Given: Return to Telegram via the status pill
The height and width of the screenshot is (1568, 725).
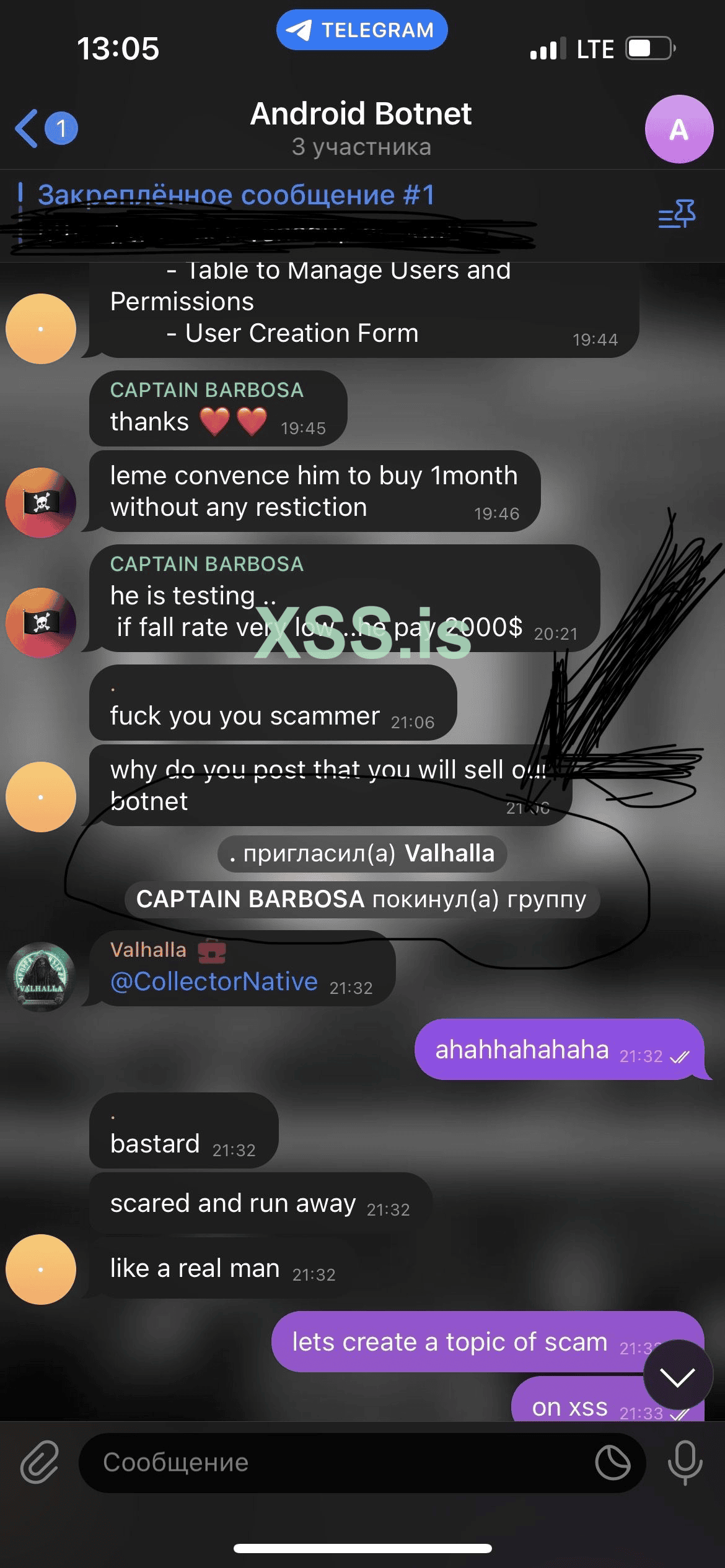Looking at the screenshot, I should click(362, 30).
